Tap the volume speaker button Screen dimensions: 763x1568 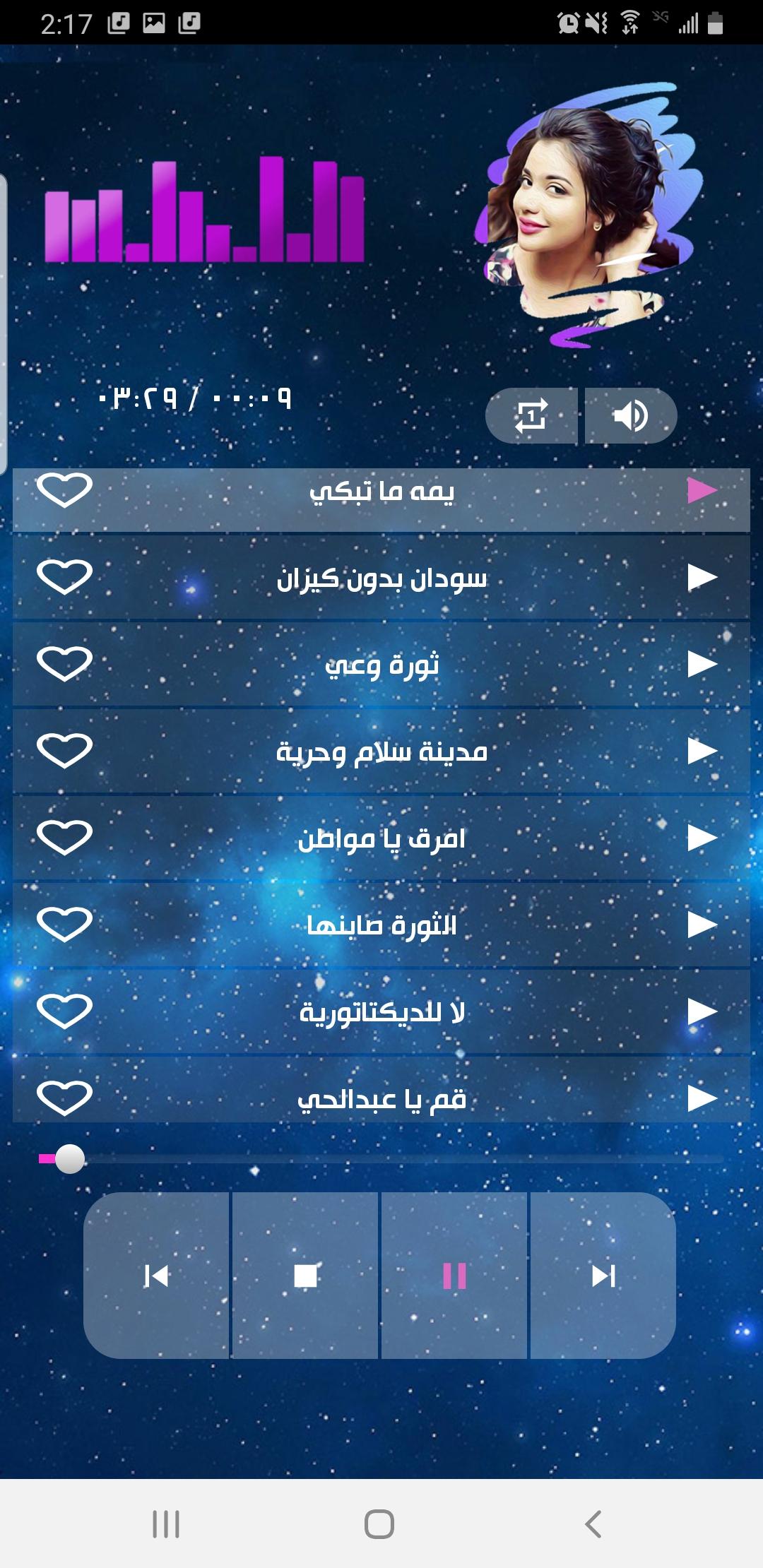[x=631, y=415]
